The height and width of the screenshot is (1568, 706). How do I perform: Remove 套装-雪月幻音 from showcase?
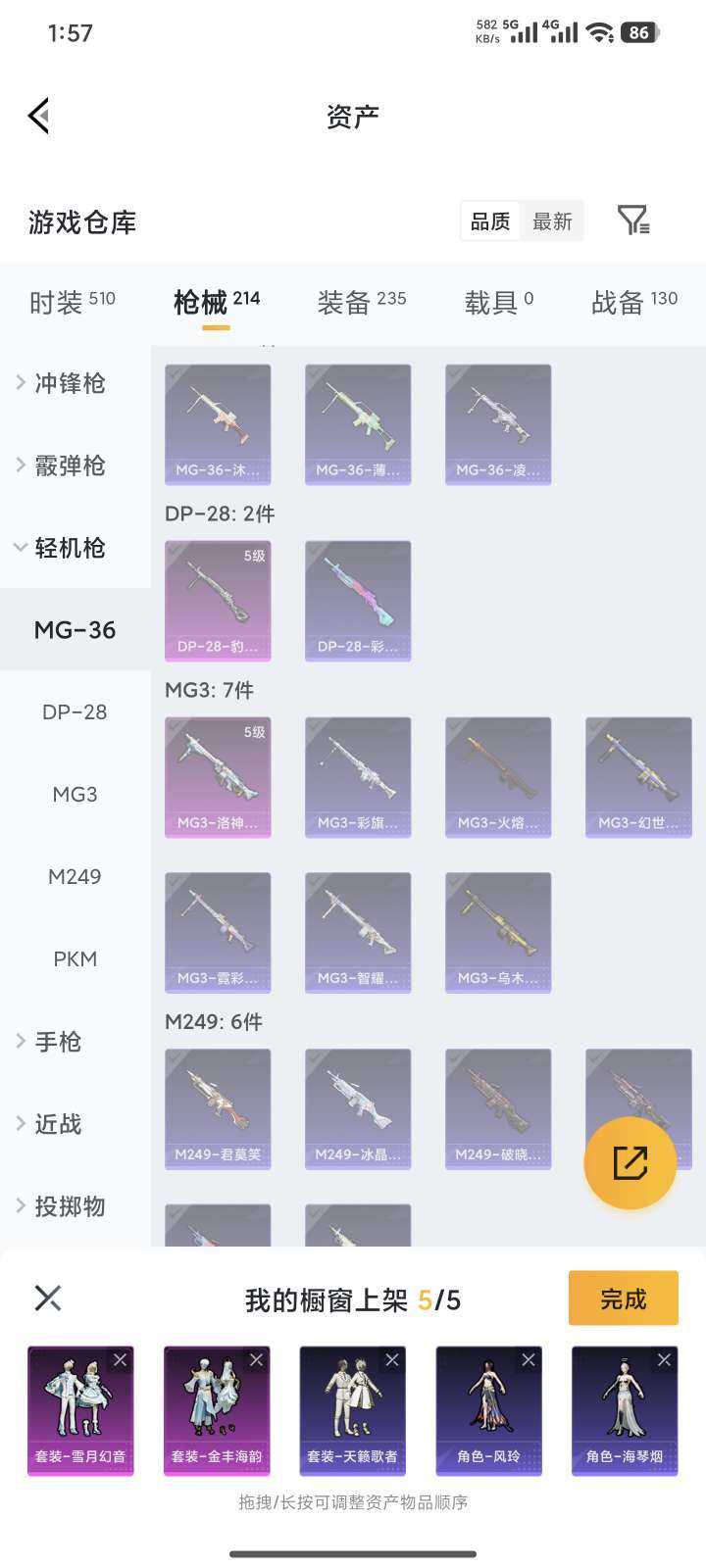pos(120,1360)
